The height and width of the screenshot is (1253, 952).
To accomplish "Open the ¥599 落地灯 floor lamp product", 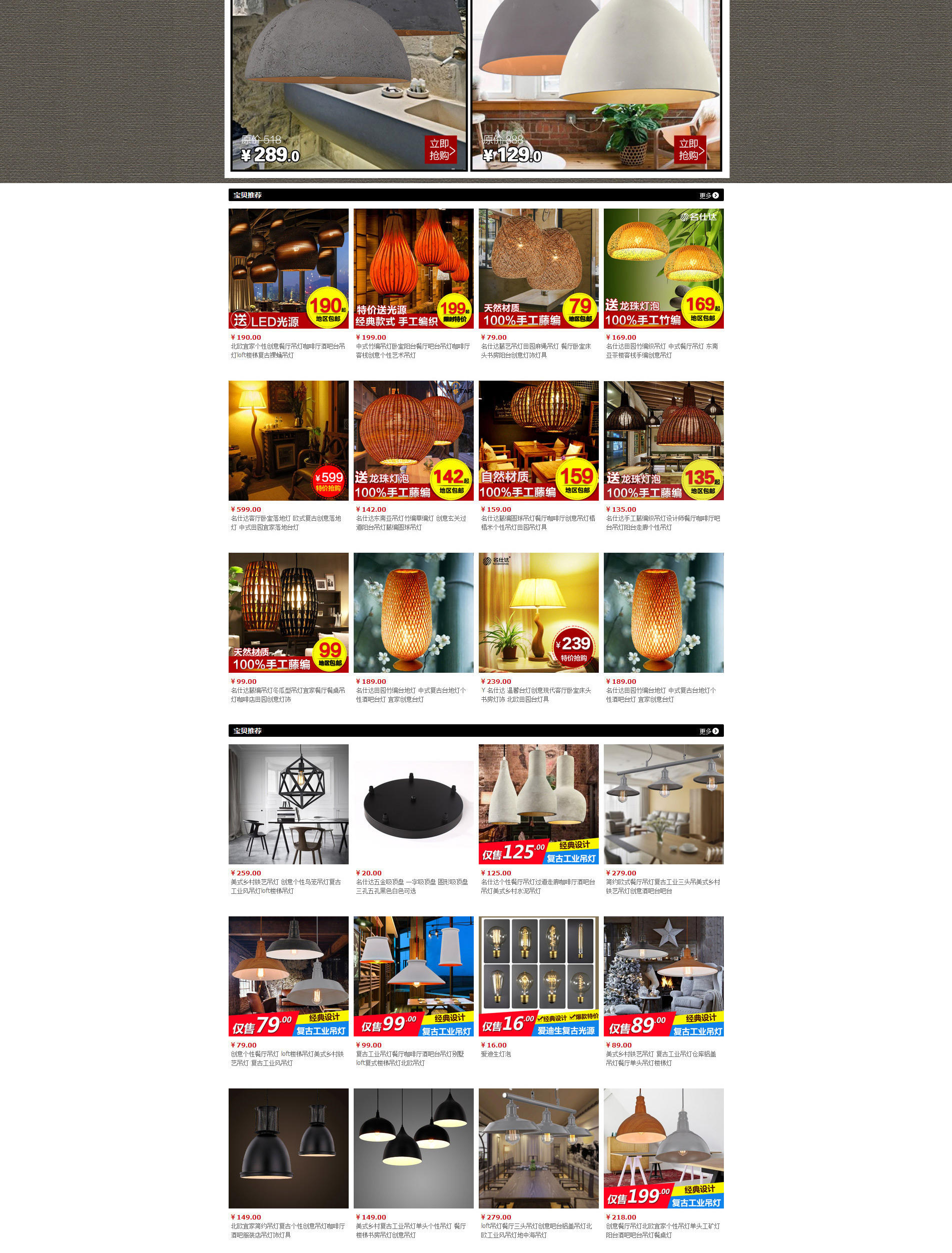I will point(289,441).
